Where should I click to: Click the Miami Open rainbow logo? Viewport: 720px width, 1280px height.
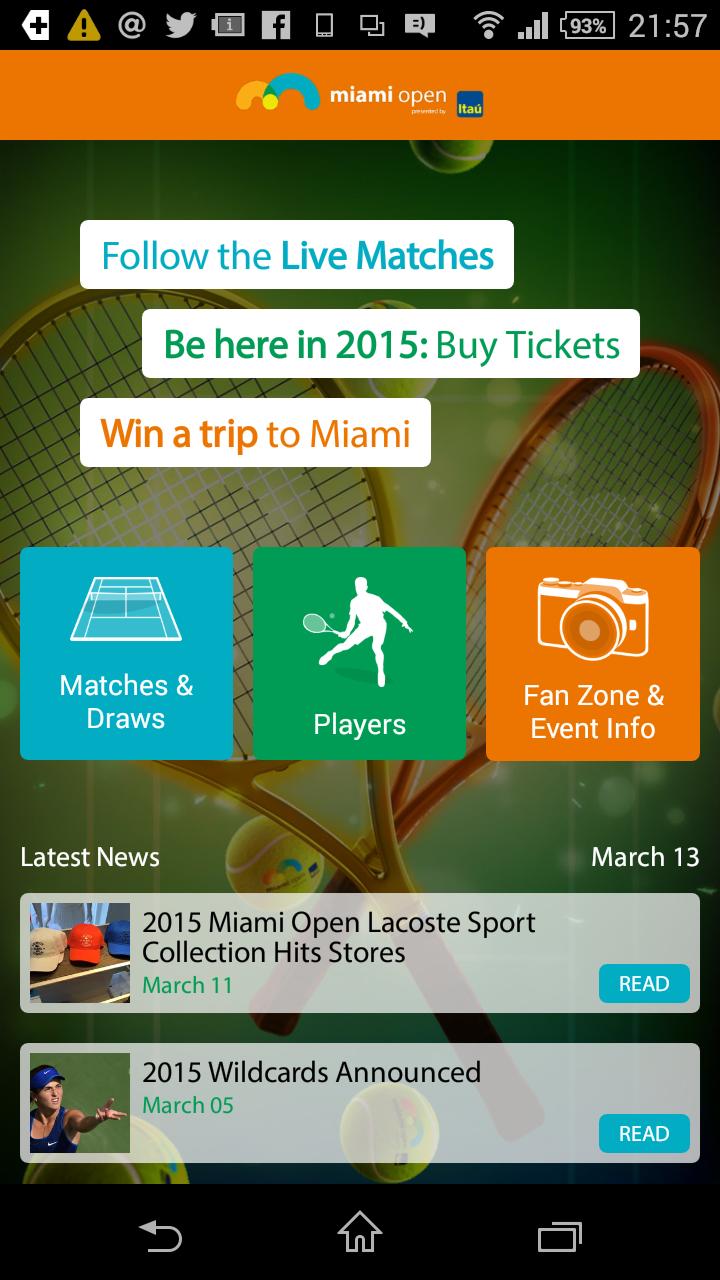pyautogui.click(x=273, y=95)
